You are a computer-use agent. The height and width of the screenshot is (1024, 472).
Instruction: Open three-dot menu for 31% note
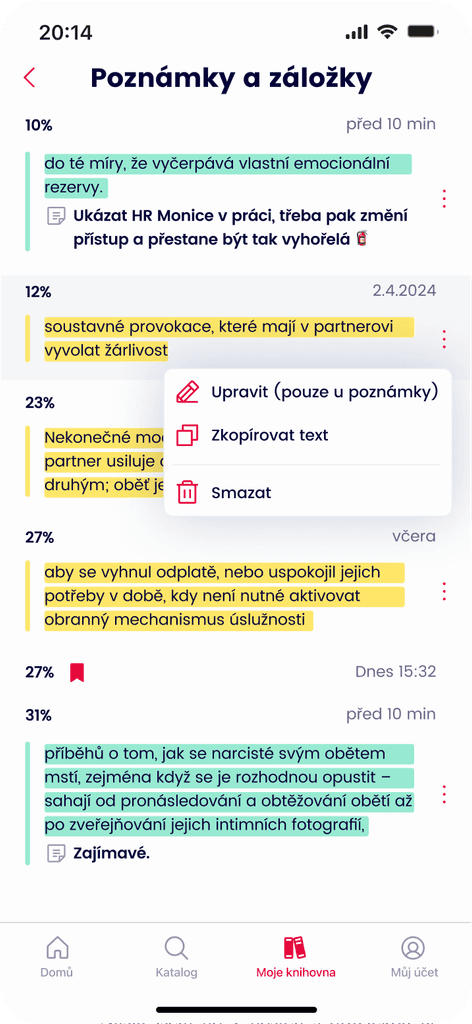point(444,795)
